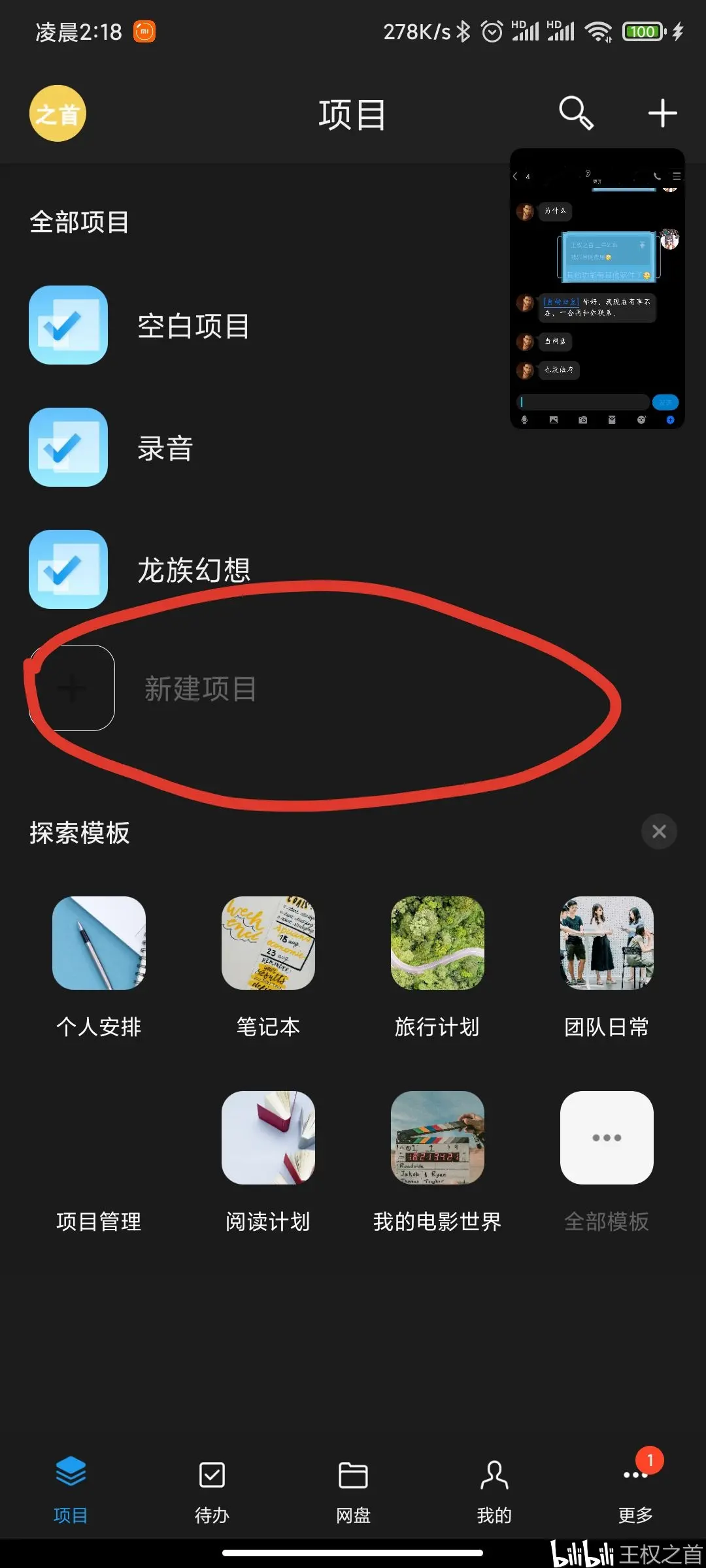Open the 阅读计划 template
Screen dimensions: 706x1568
268,1137
